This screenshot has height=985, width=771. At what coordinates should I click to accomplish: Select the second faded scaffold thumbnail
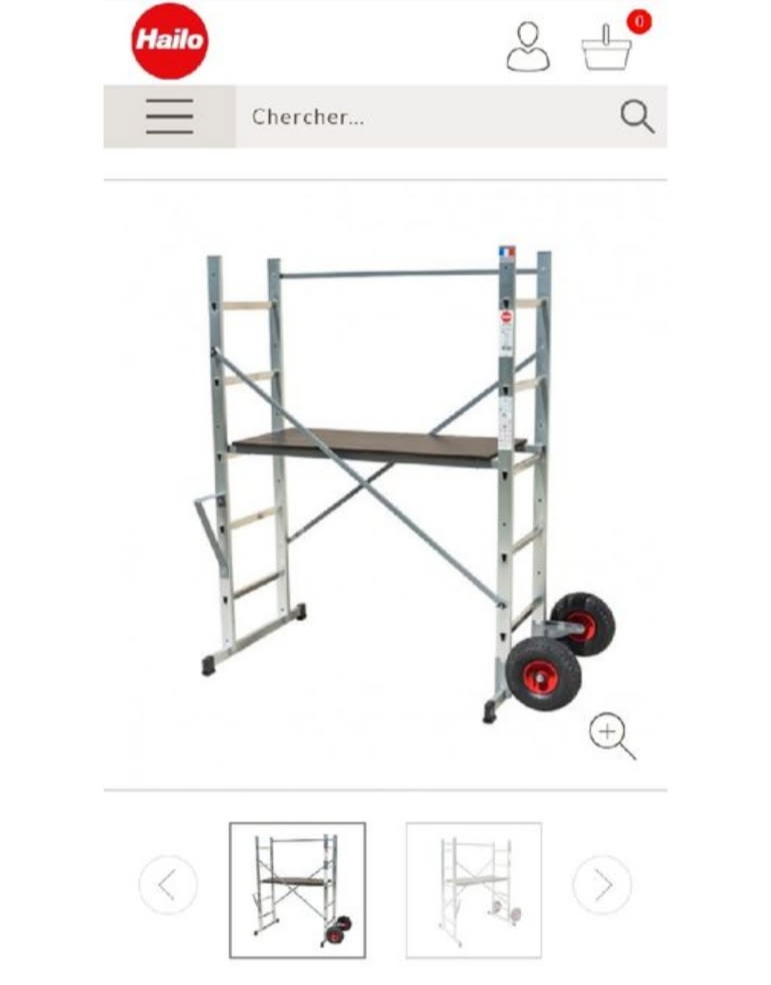pos(474,890)
